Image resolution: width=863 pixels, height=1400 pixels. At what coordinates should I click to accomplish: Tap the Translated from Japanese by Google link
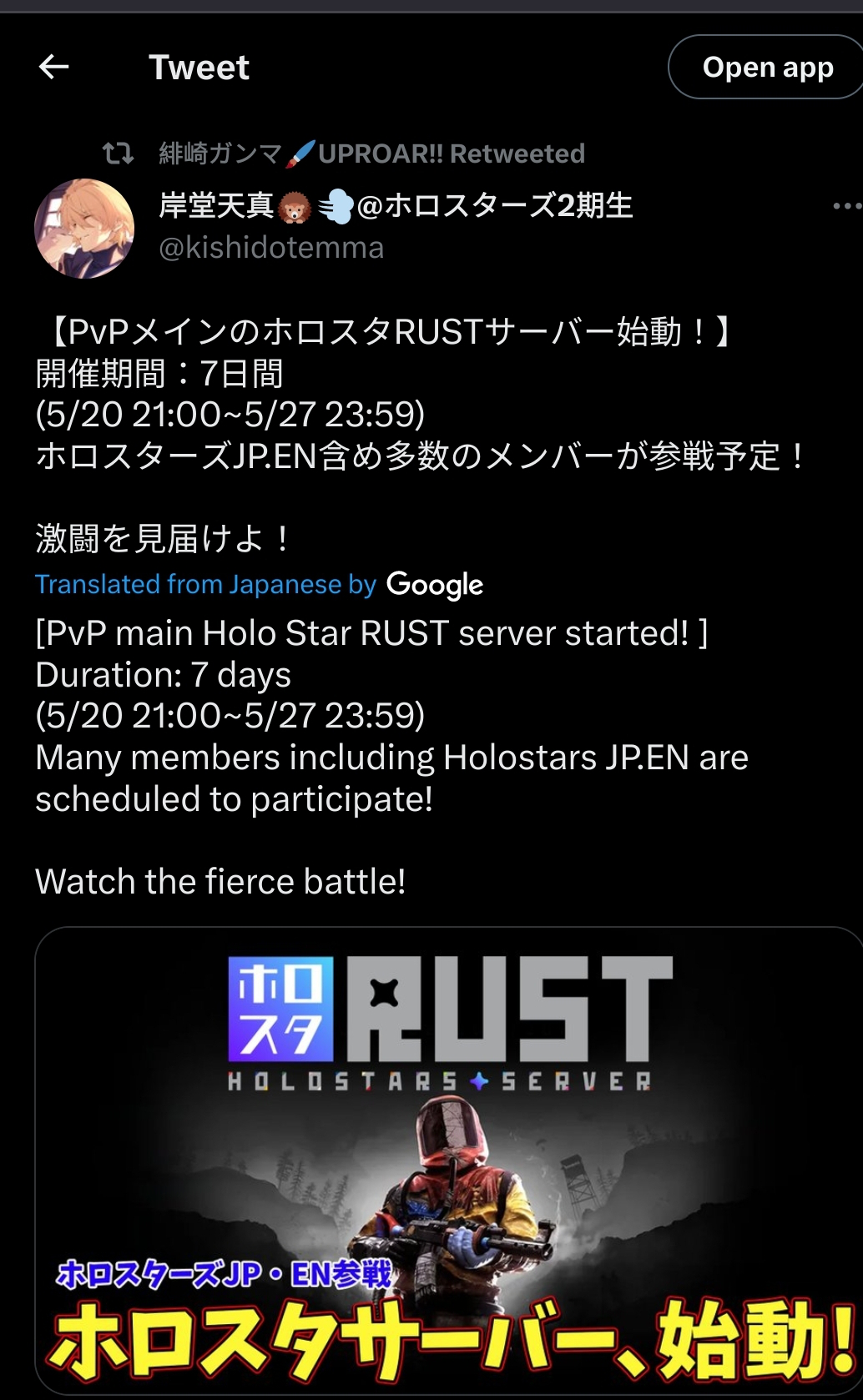[x=259, y=585]
